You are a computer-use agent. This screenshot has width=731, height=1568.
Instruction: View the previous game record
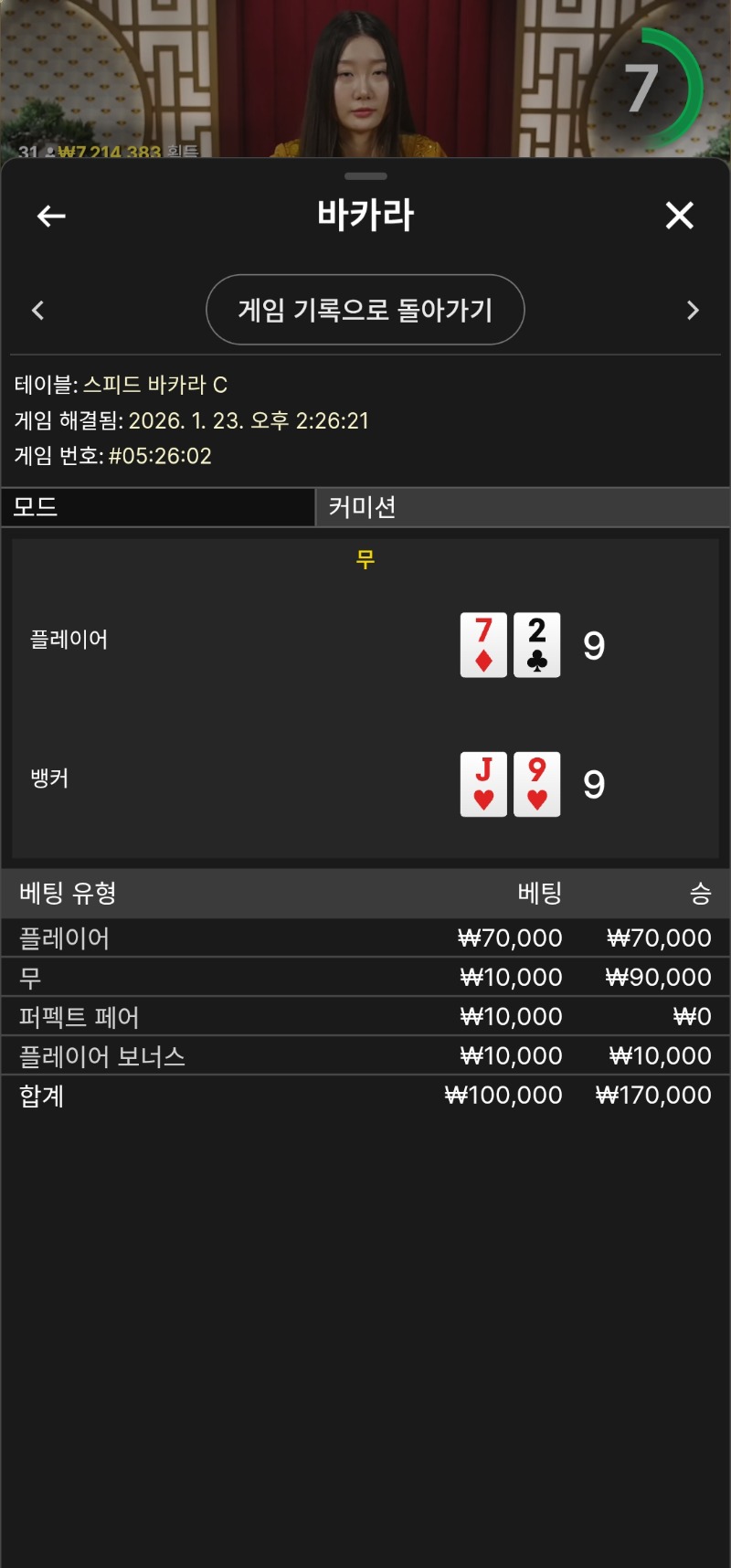(x=38, y=311)
